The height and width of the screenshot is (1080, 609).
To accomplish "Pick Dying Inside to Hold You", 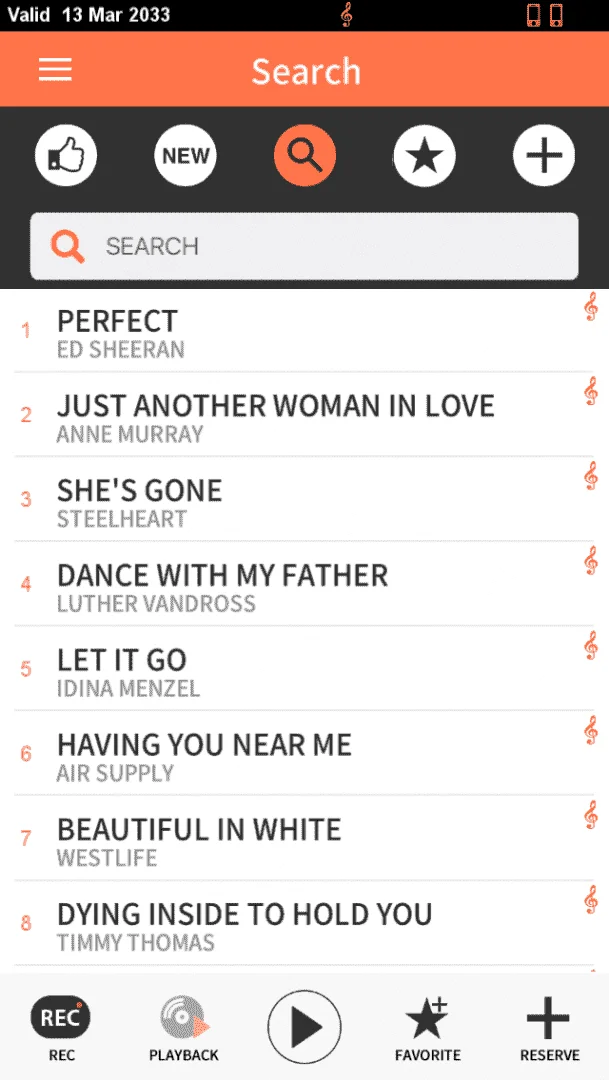I will point(304,924).
